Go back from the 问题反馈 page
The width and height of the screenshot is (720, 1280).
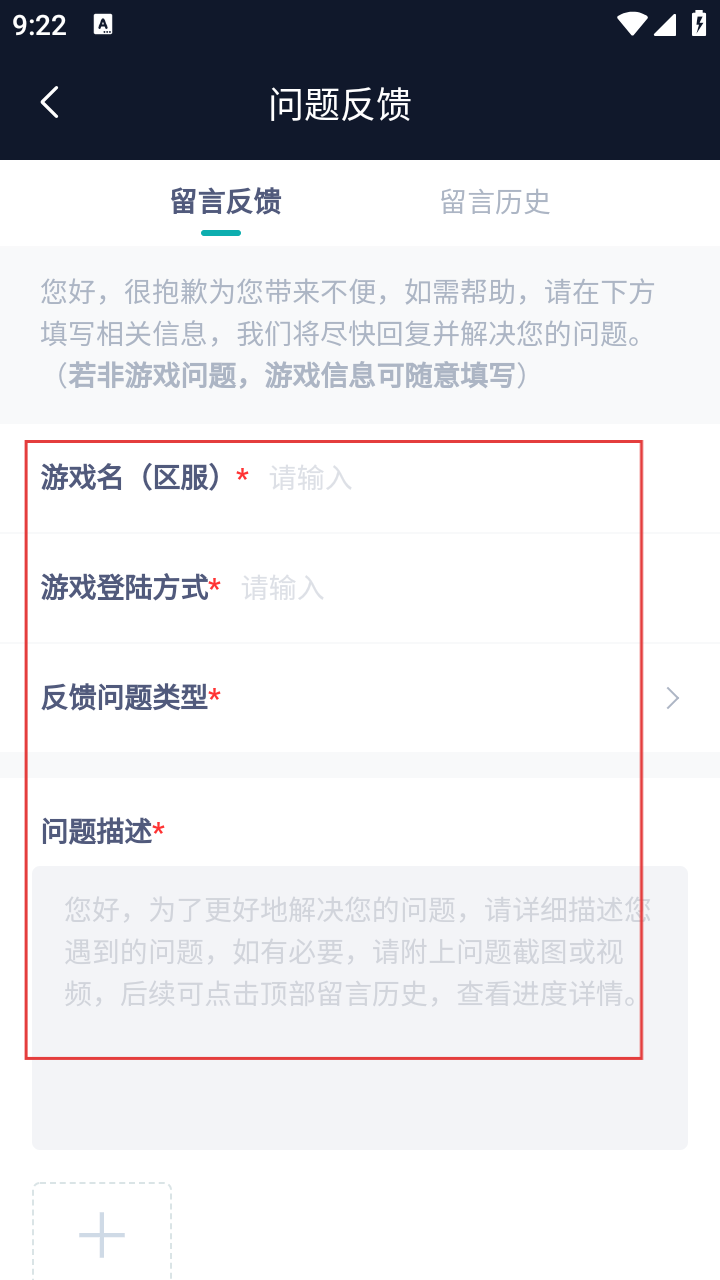pyautogui.click(x=50, y=102)
